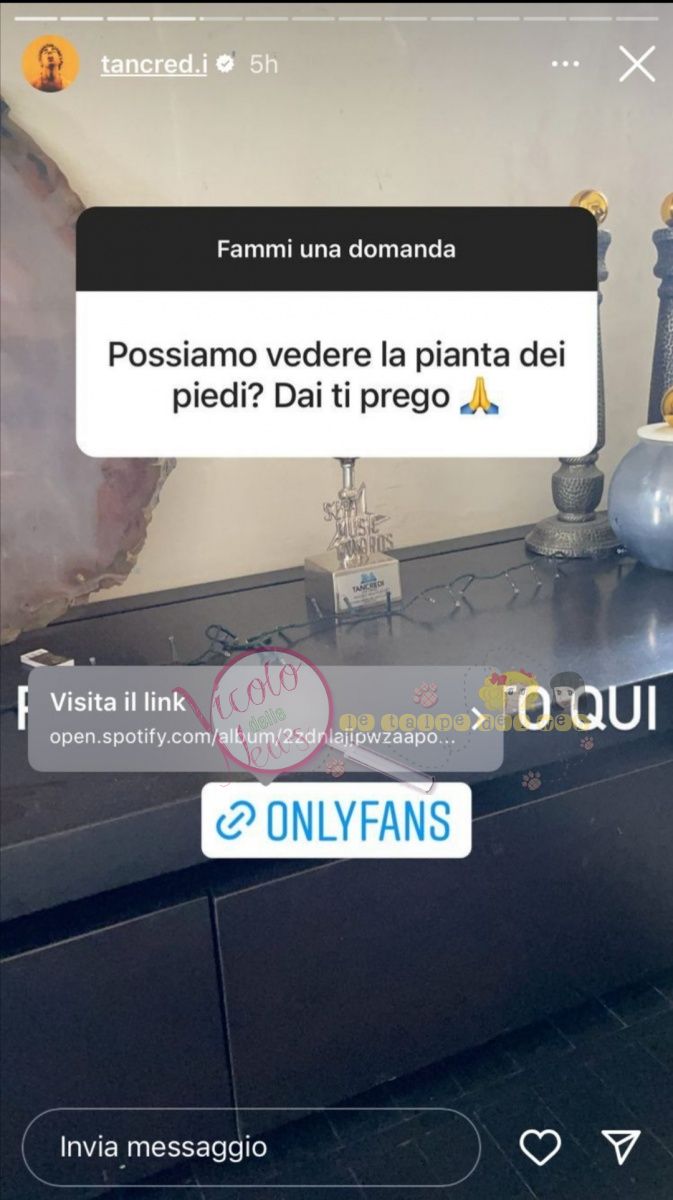Like this story with the heart
The height and width of the screenshot is (1200, 673).
click(541, 1147)
